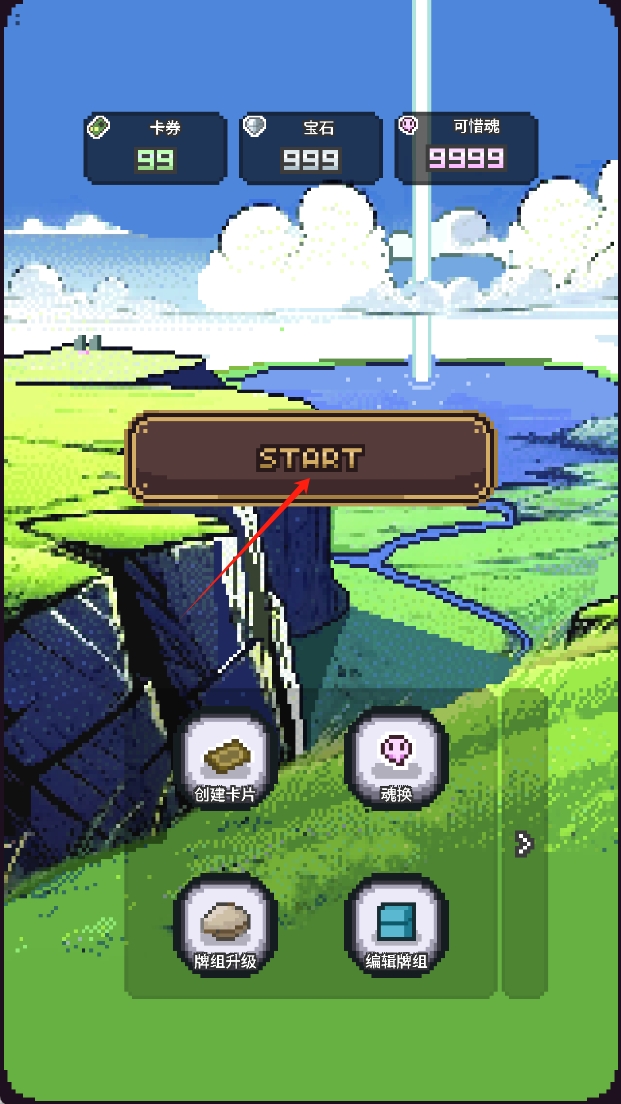Viewport: 621px width, 1104px height.
Task: Open 编辑牌组 (edit deck)
Action: click(396, 925)
